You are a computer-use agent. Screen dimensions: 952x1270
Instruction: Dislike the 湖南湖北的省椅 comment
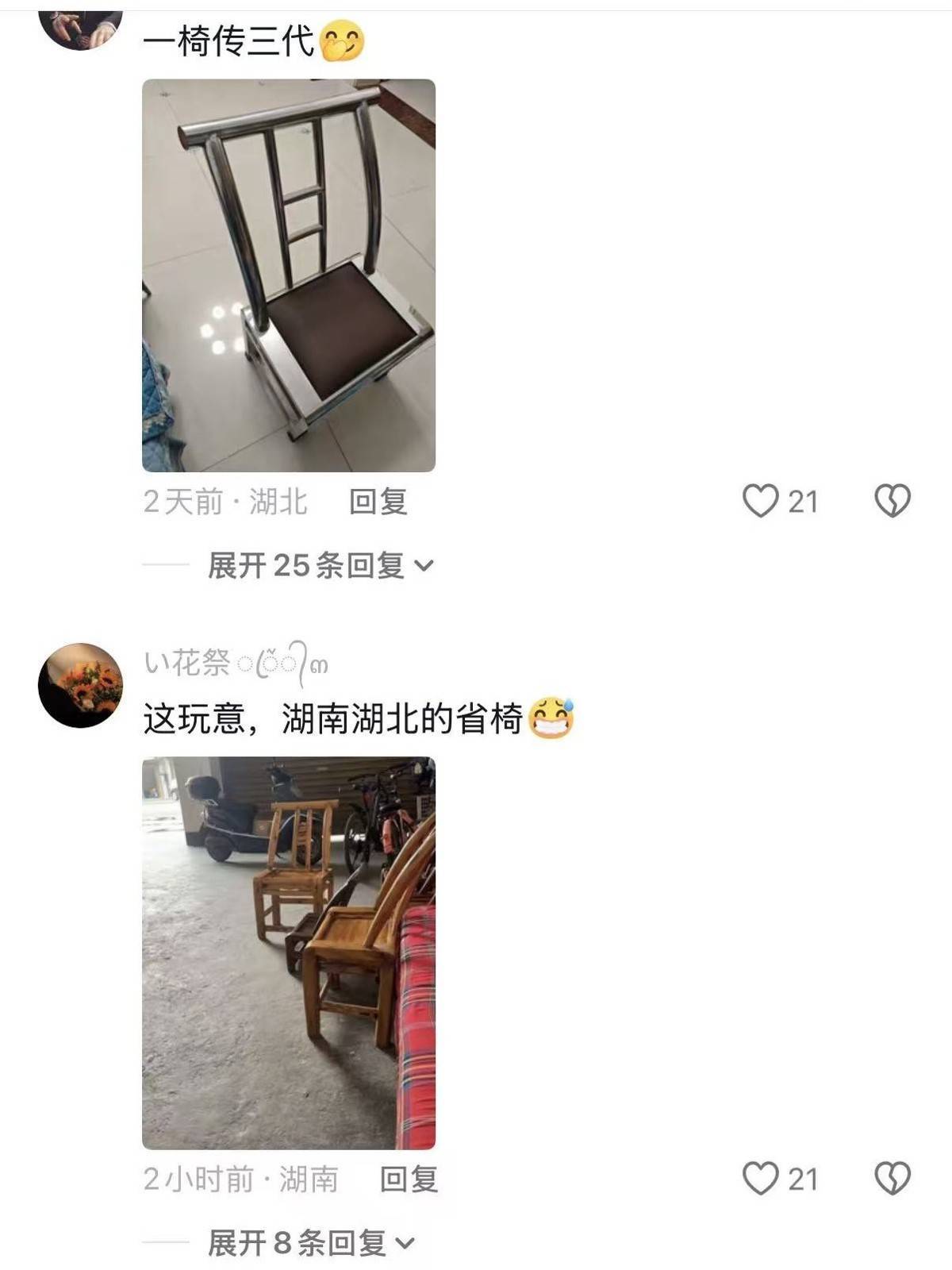[x=892, y=1179]
